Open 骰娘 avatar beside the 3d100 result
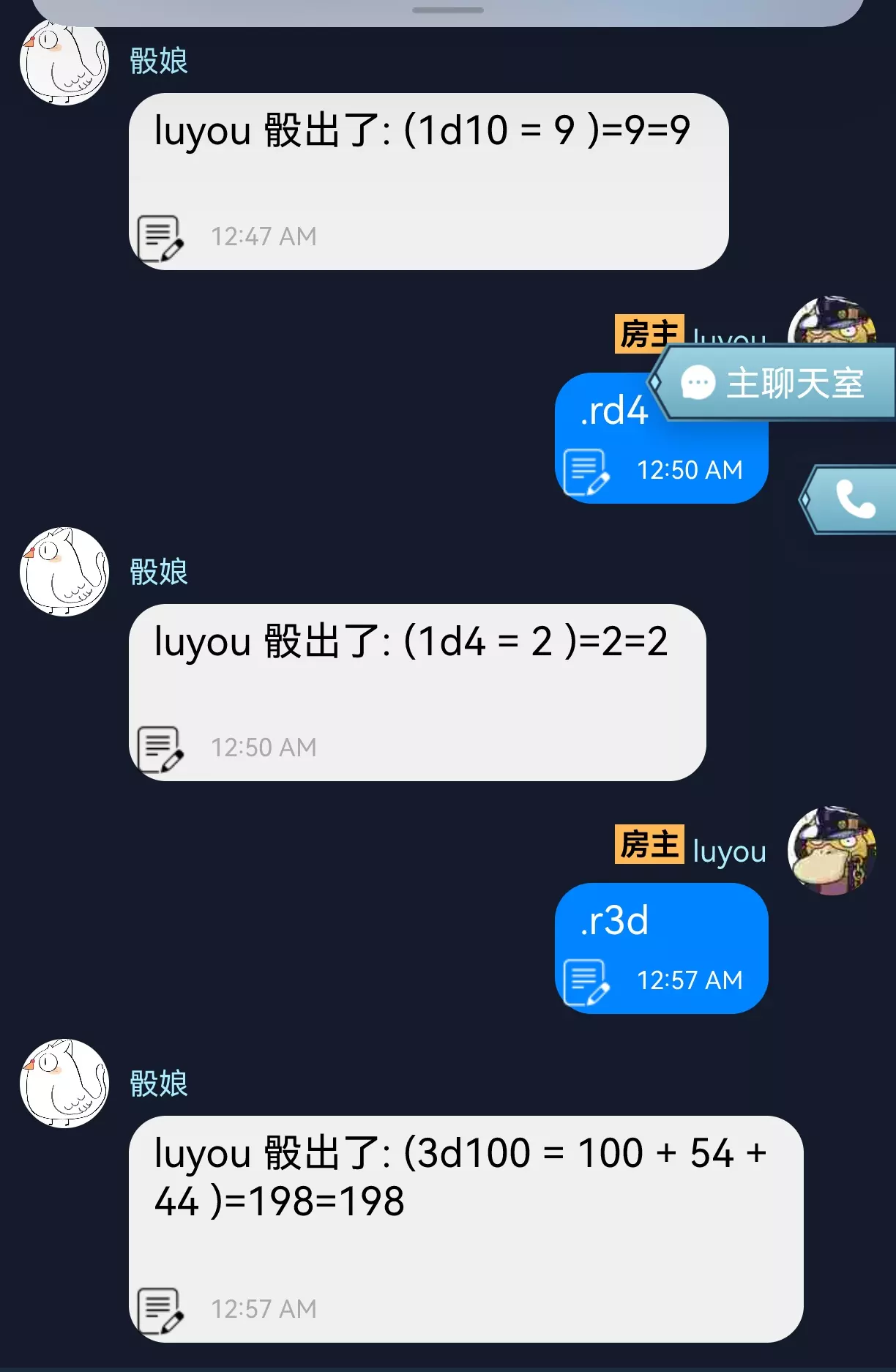 (x=64, y=1084)
